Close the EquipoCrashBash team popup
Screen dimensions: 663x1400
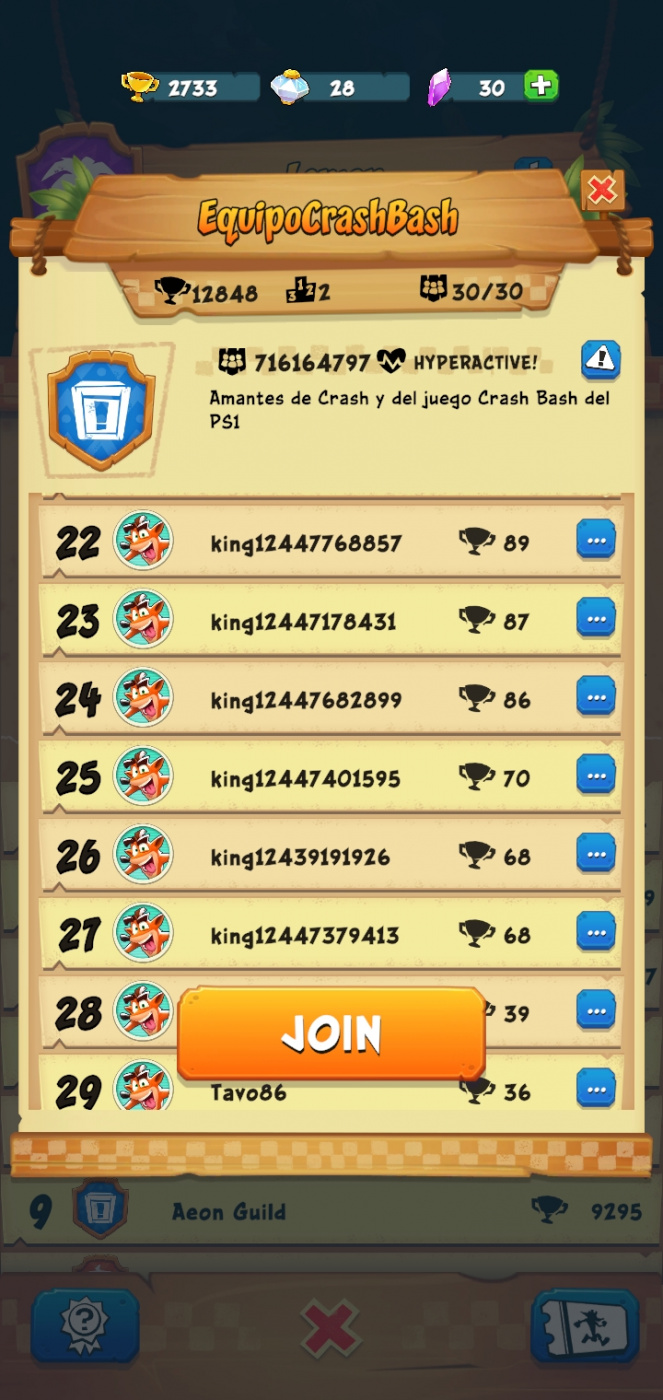[602, 189]
